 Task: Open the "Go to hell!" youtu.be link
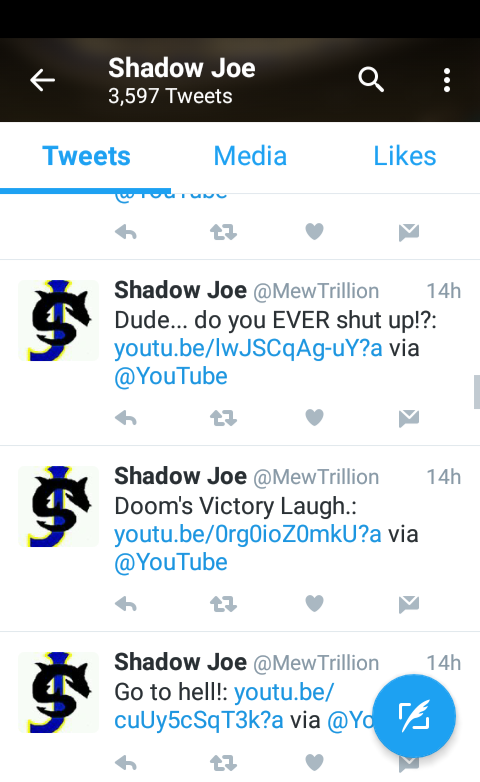[224, 706]
